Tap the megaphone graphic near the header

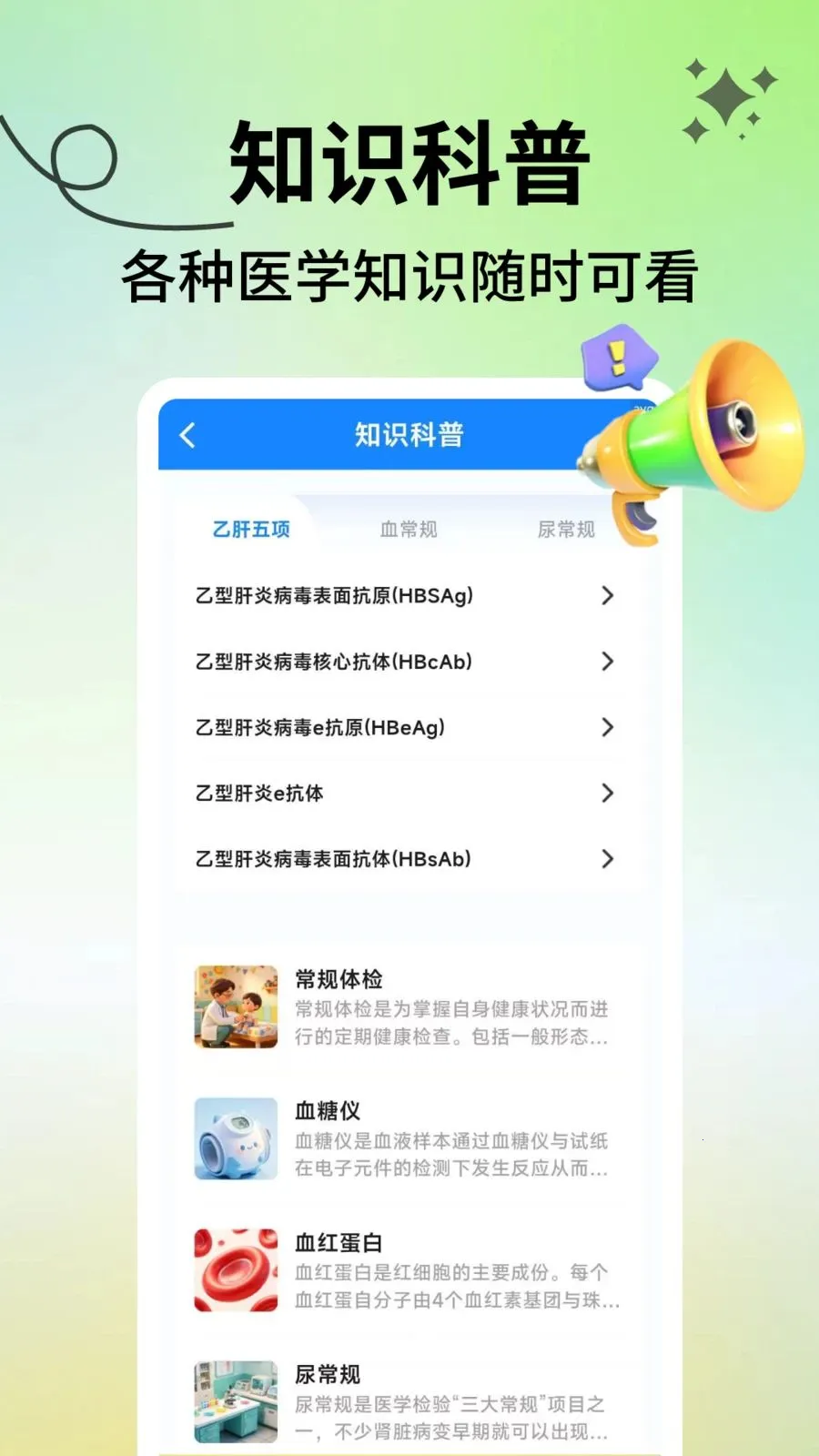tap(719, 428)
